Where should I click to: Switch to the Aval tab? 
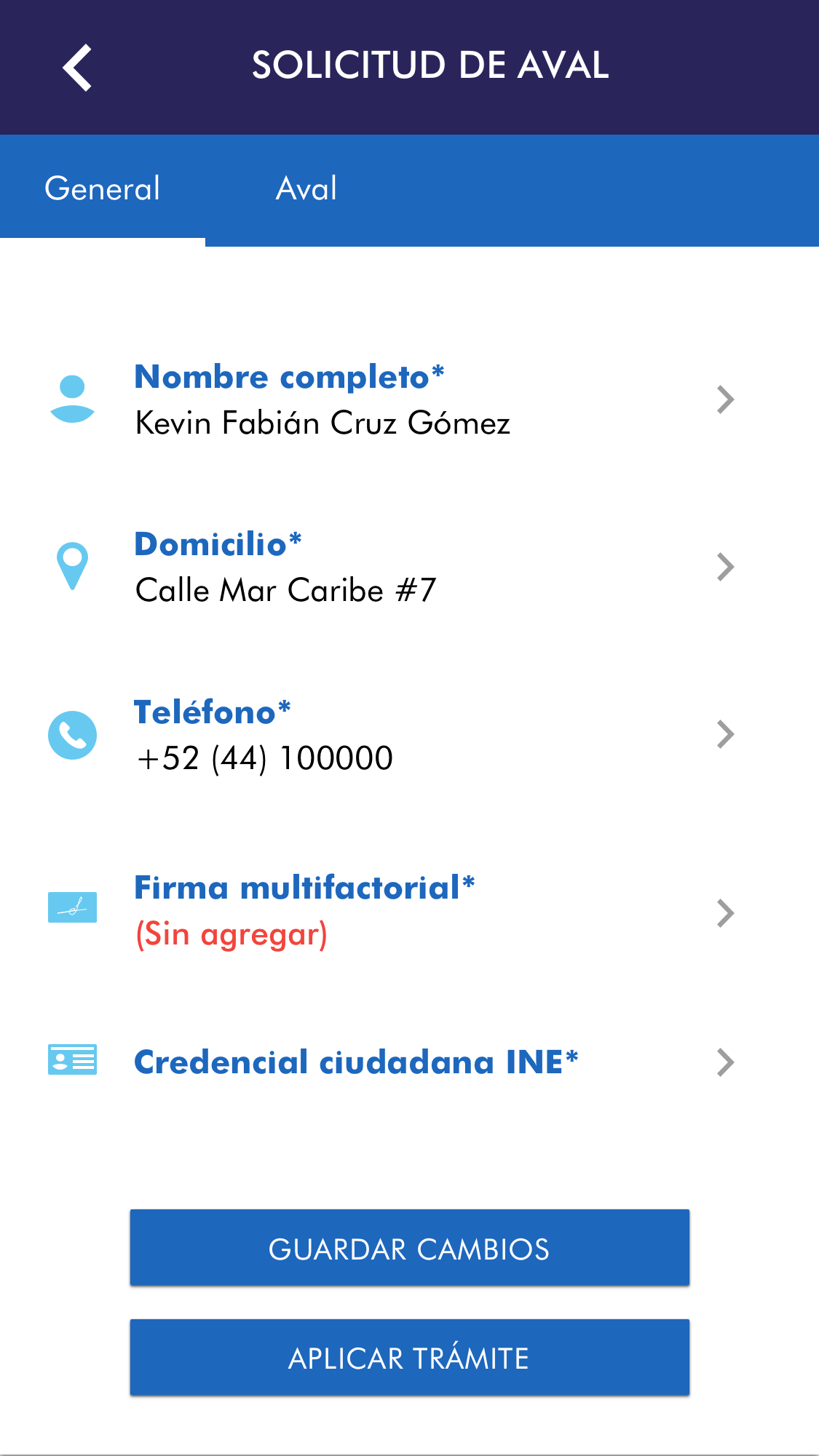(306, 189)
